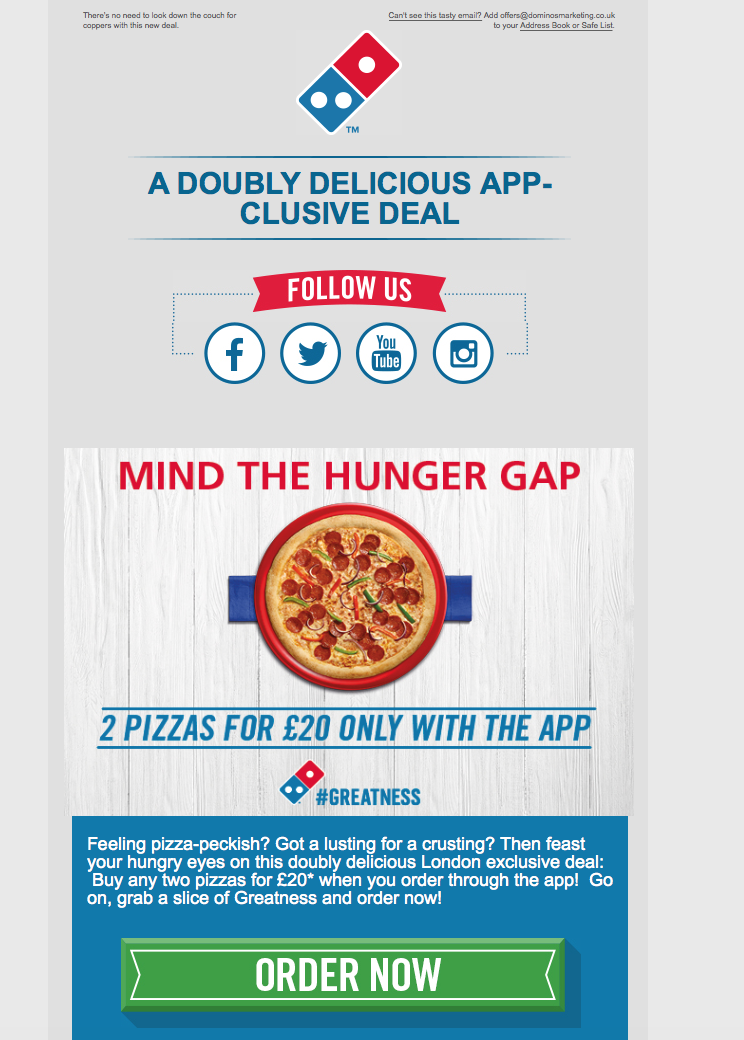Viewport: 744px width, 1040px height.
Task: Open the Mind The Hunger Gap banner
Action: [x=349, y=630]
